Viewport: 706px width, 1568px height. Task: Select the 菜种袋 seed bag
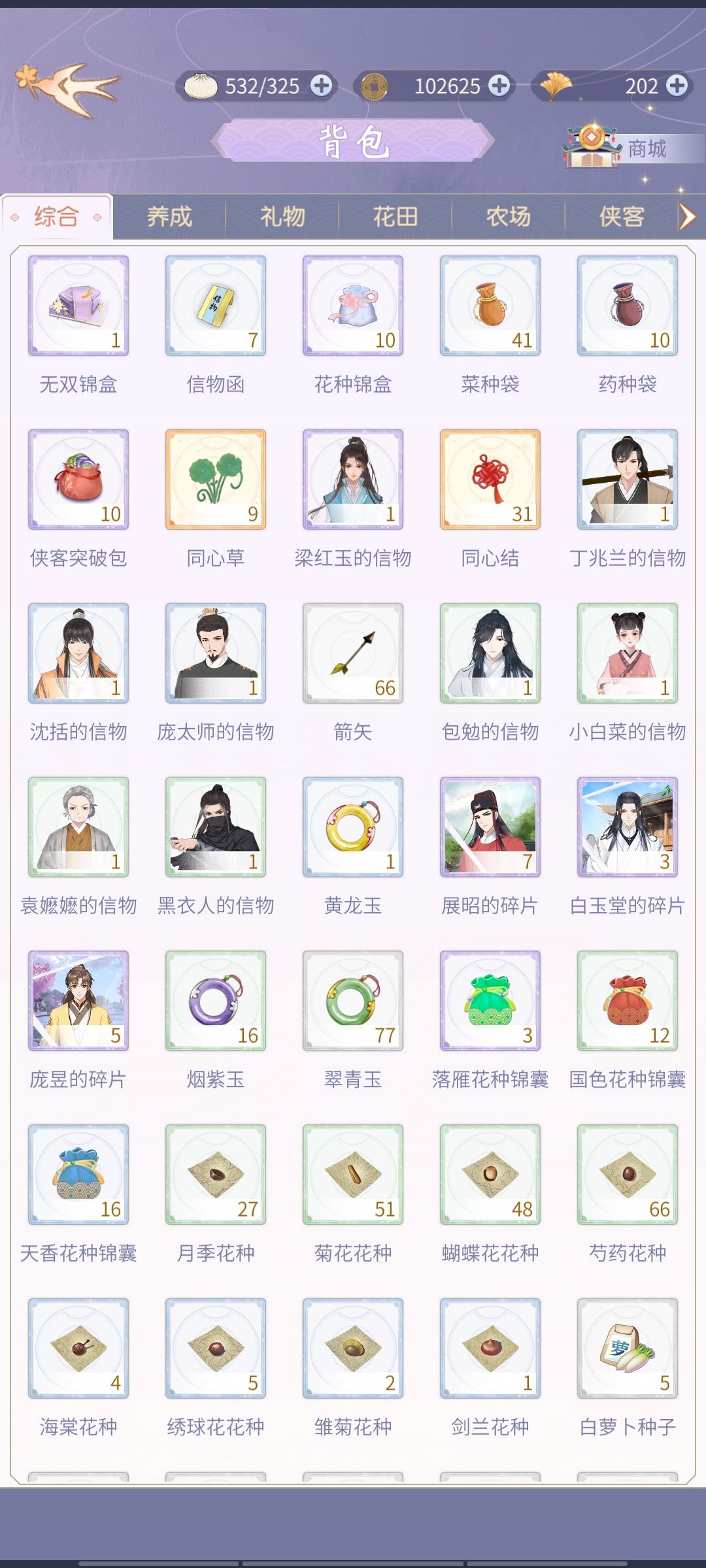click(489, 306)
